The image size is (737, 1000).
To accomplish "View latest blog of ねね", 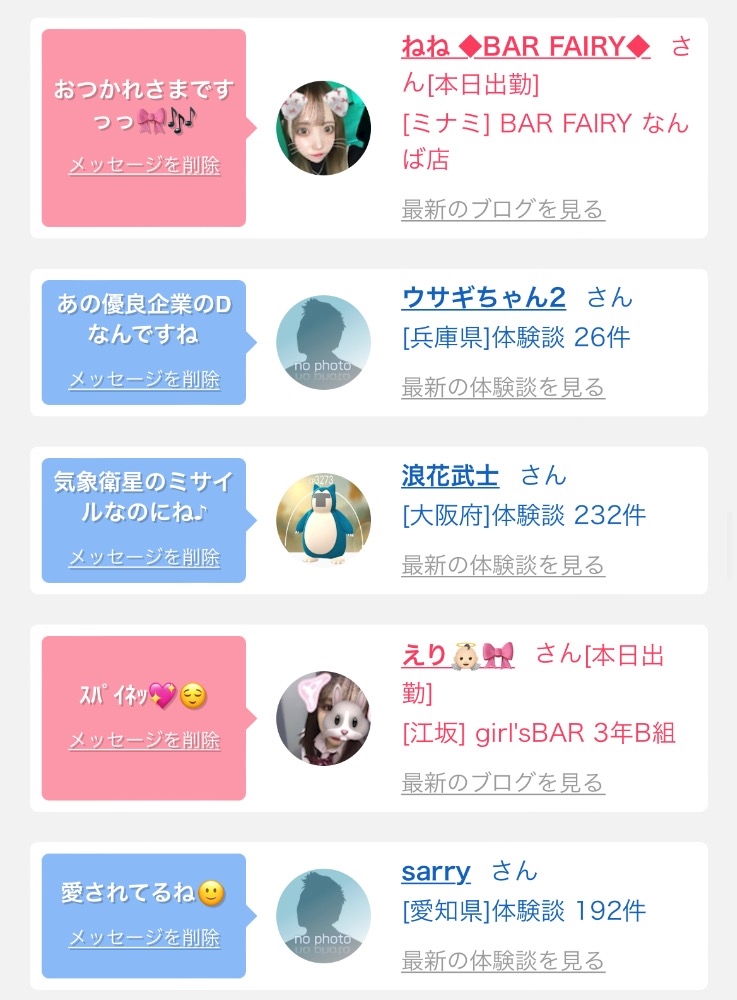I will coord(503,209).
